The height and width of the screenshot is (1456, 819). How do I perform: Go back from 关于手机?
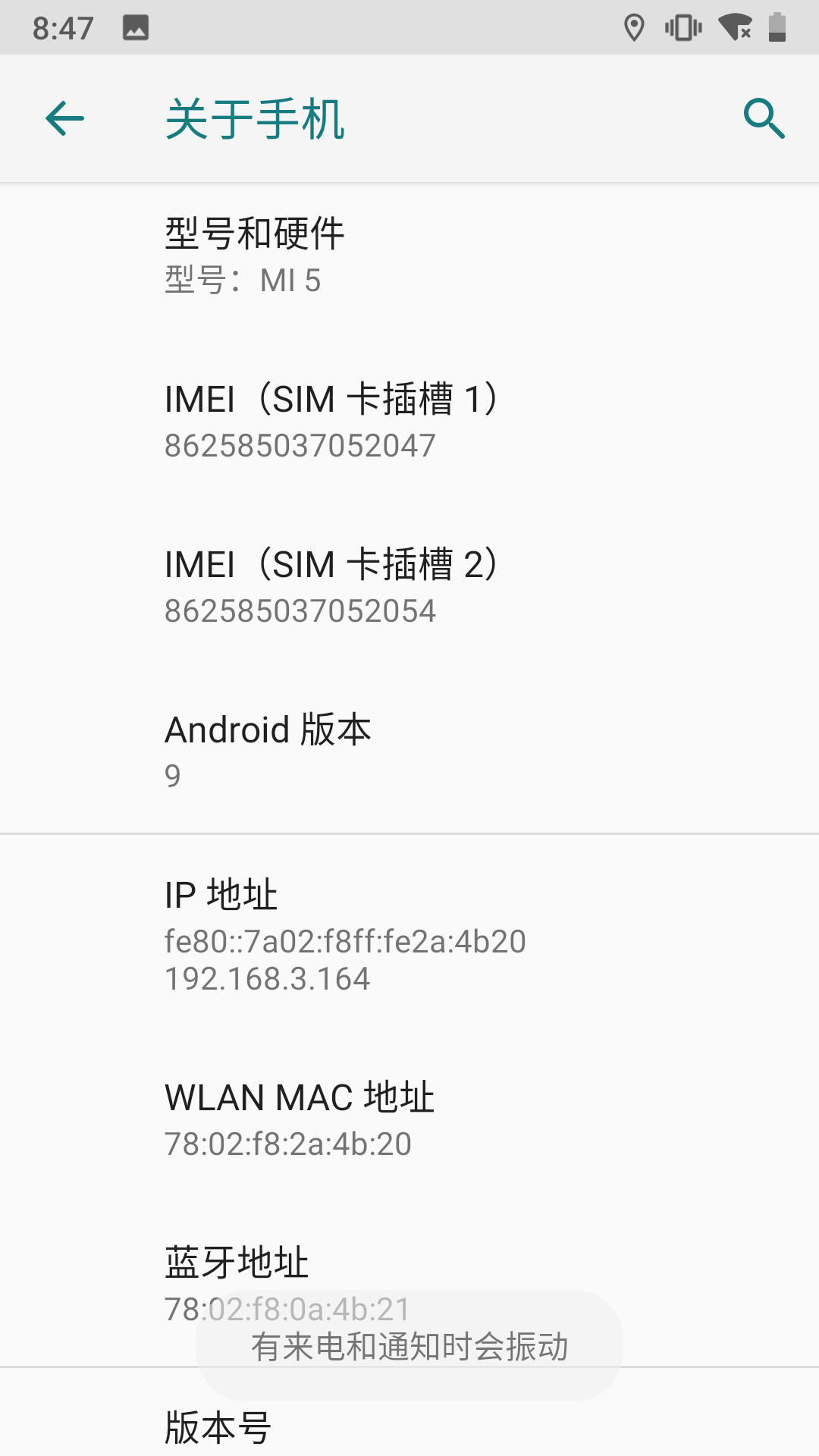64,119
